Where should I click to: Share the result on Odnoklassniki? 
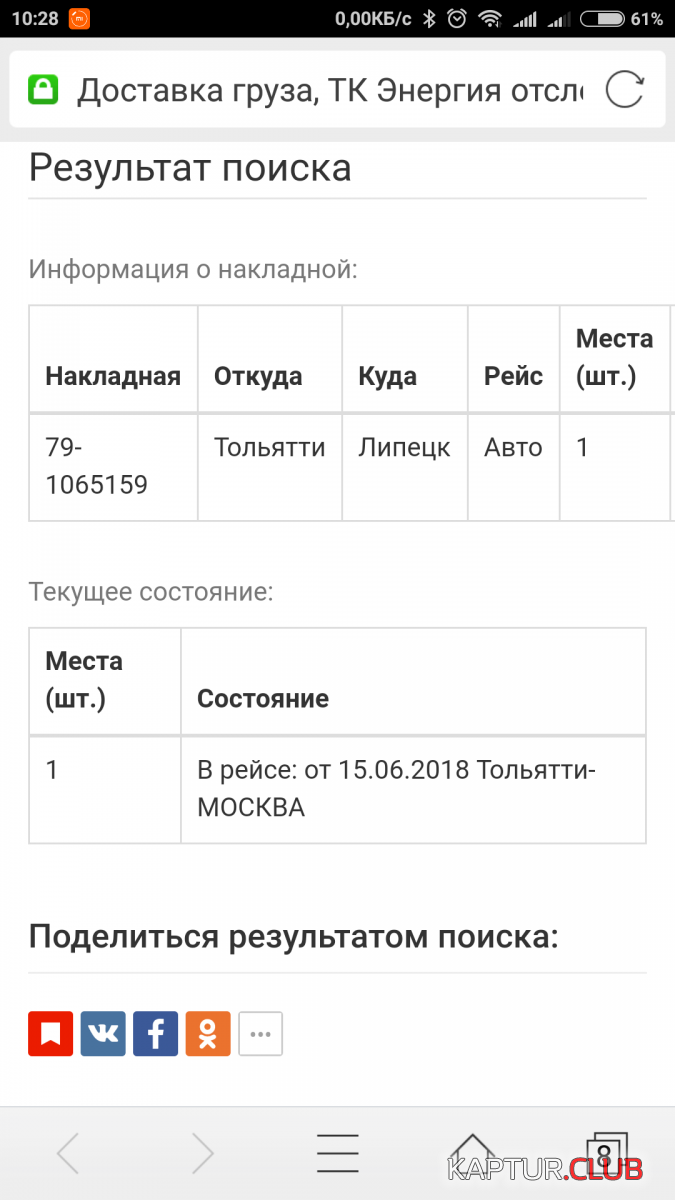point(208,1034)
